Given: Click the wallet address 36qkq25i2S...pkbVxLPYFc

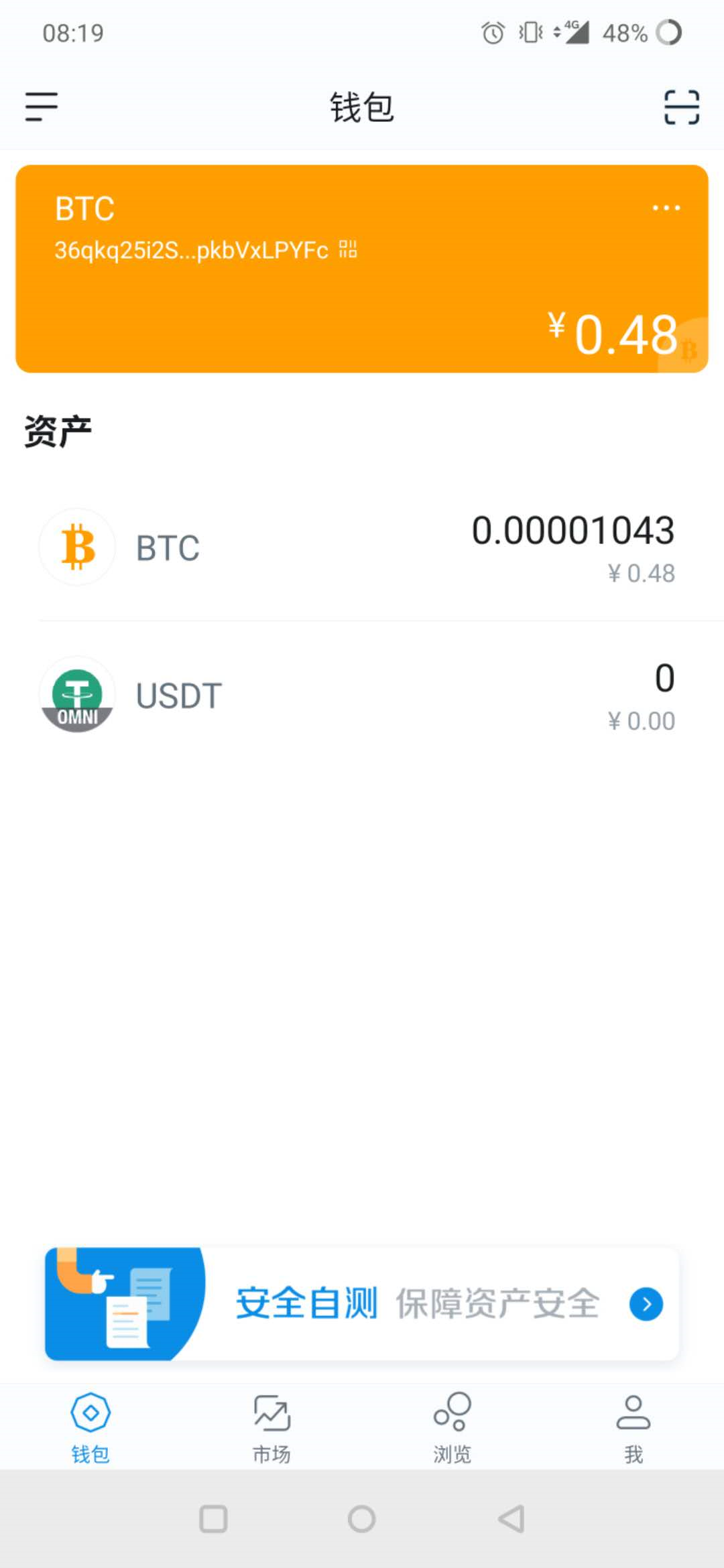Looking at the screenshot, I should pyautogui.click(x=191, y=251).
